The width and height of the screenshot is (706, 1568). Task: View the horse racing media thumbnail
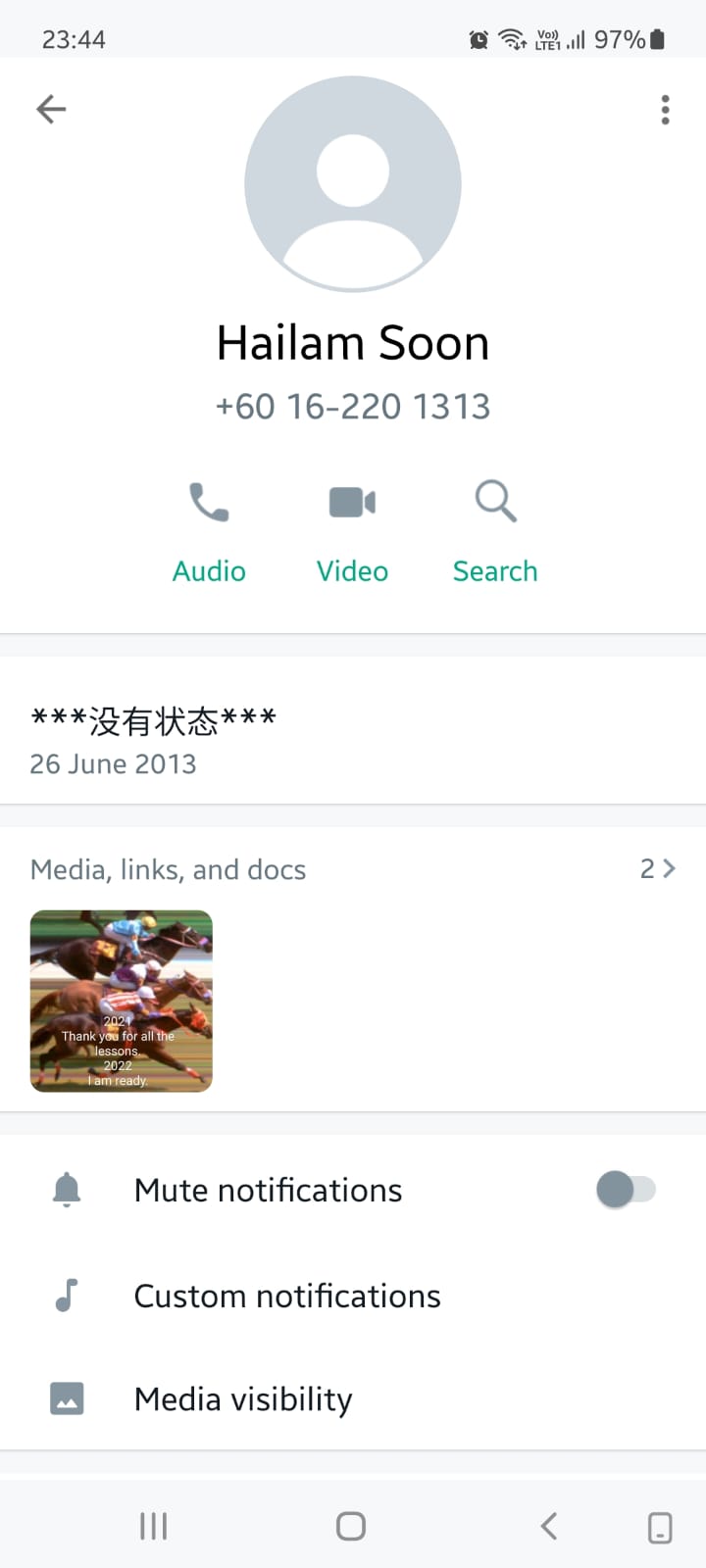pos(122,1001)
